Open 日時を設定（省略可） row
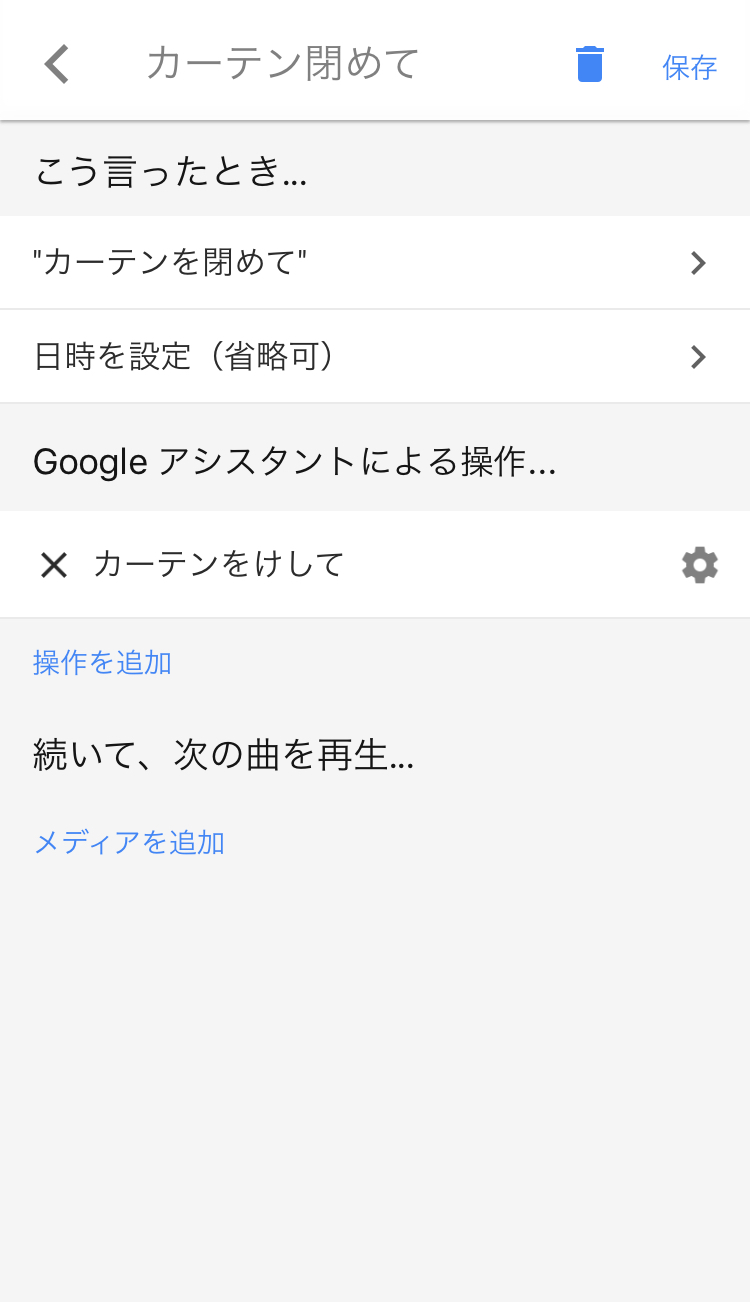 point(375,357)
